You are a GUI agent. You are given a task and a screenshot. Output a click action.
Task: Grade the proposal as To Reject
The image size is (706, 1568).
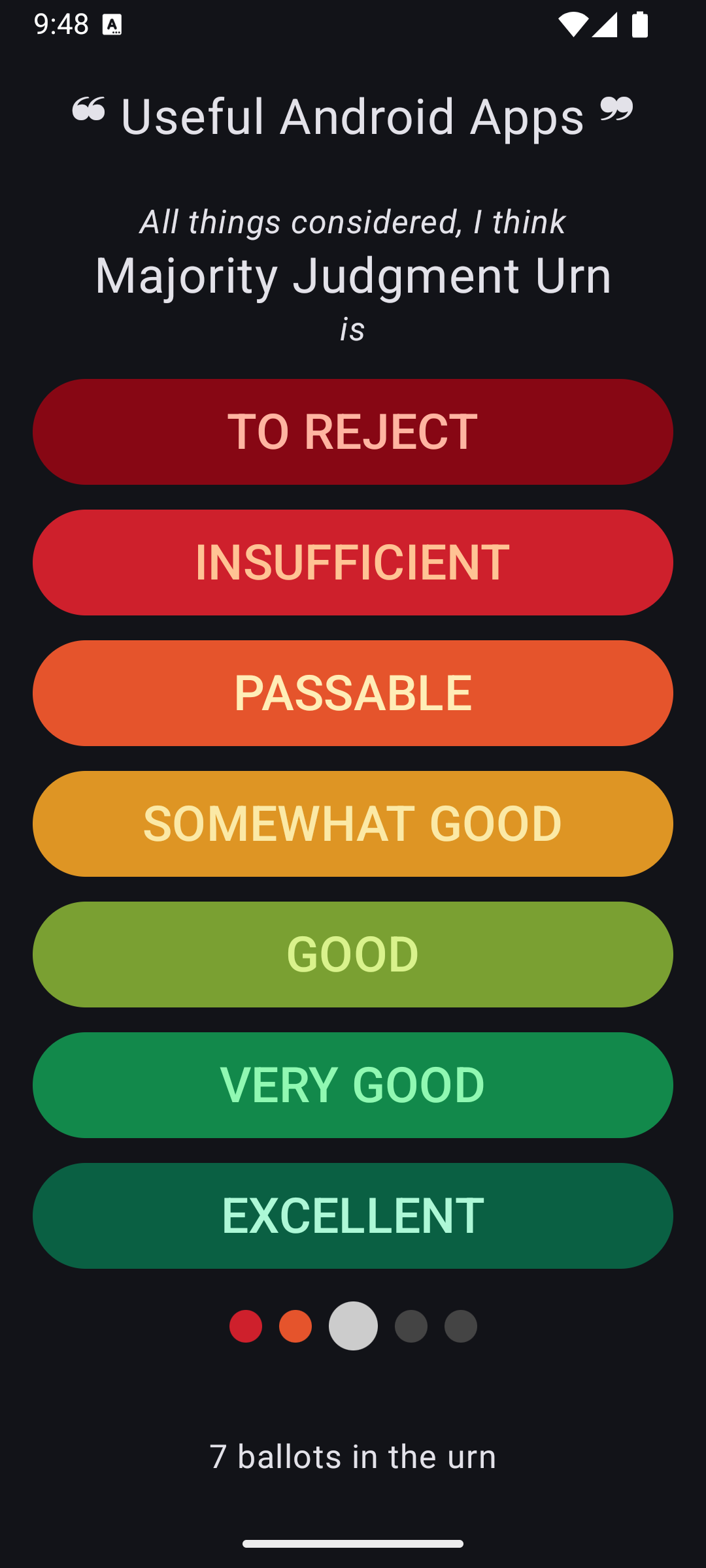pos(353,432)
